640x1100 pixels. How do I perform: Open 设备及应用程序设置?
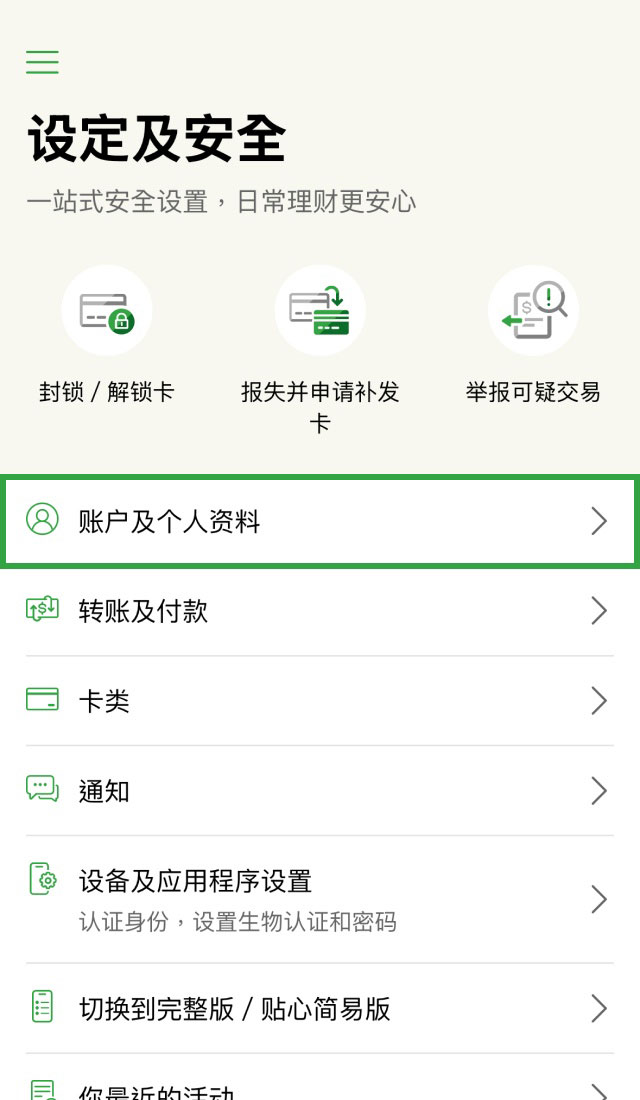click(320, 899)
